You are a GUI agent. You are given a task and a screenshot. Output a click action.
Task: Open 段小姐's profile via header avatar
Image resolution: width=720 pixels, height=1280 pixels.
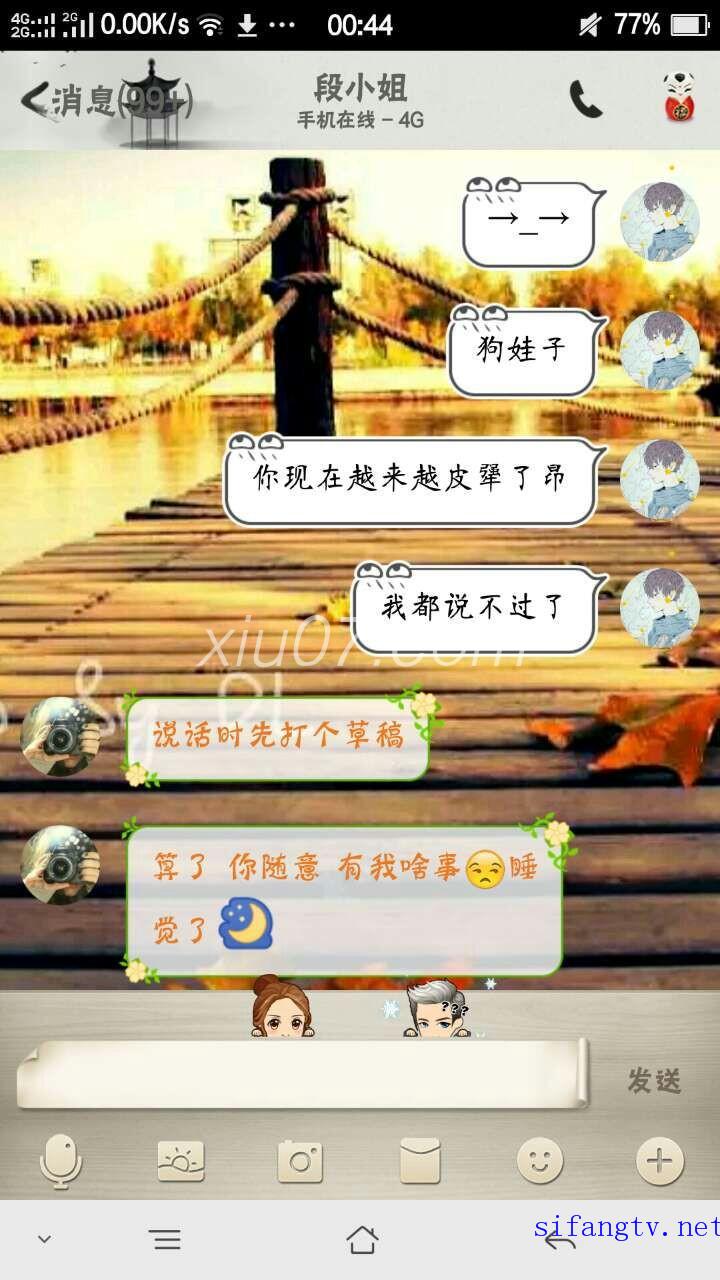pos(680,98)
